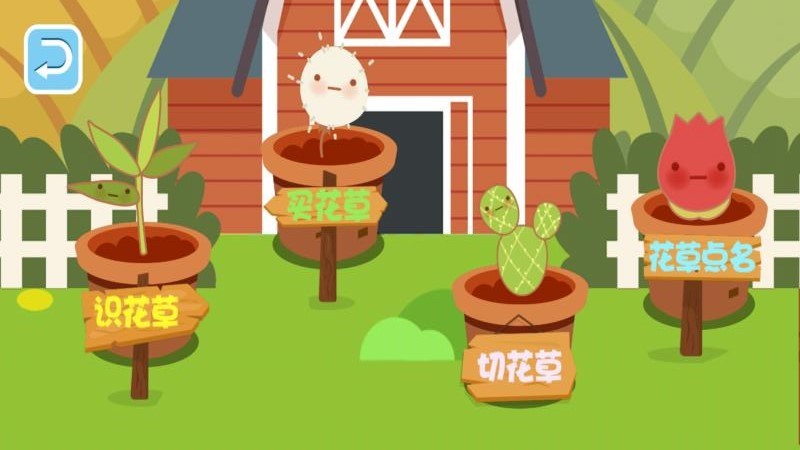Tap the blue back arrow button

pyautogui.click(x=52, y=60)
